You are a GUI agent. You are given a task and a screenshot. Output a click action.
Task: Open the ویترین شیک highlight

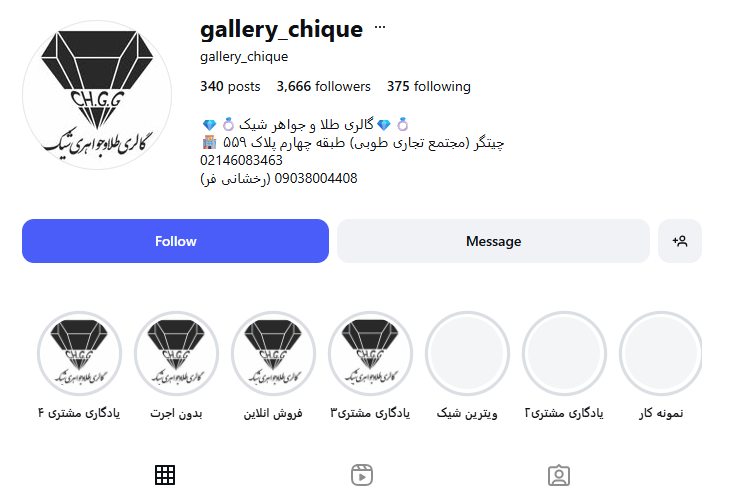pyautogui.click(x=467, y=354)
